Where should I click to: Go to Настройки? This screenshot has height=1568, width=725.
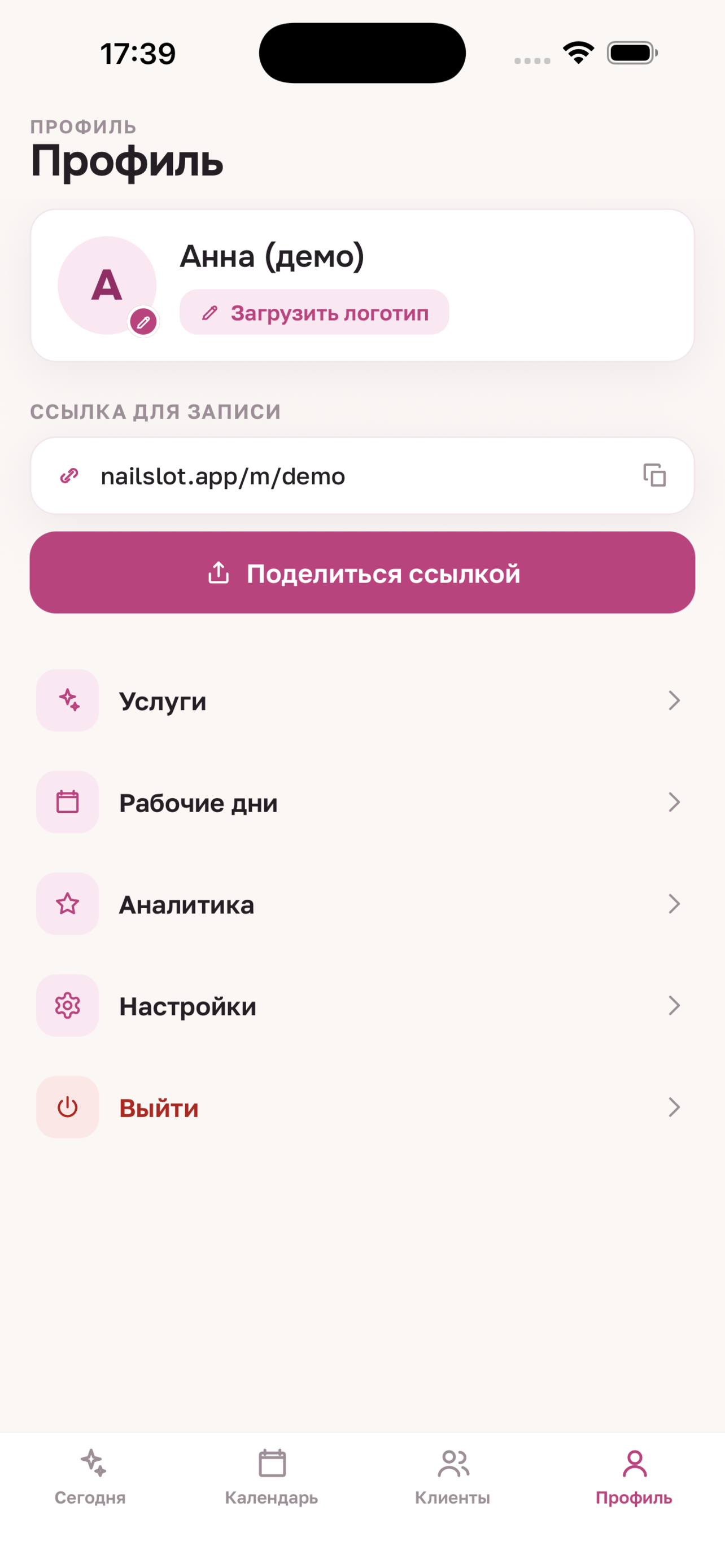pos(362,1006)
